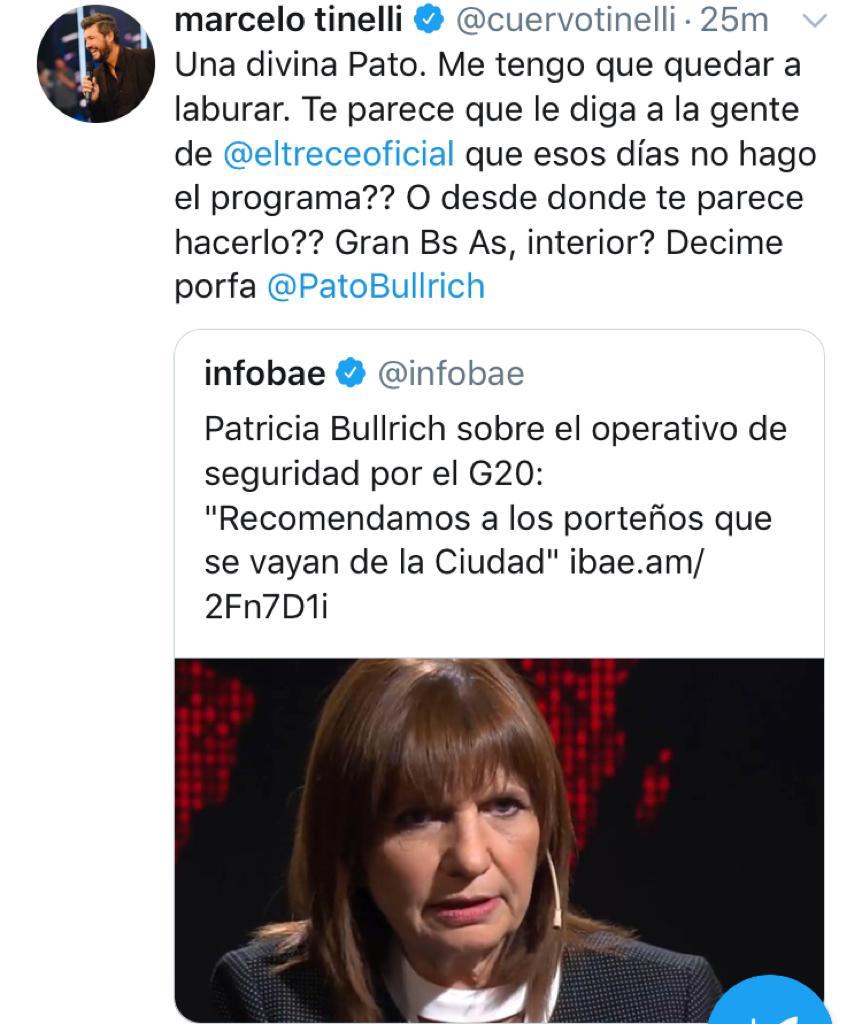Expand the tweet options chevron
Viewport: 862px width, 1024px height.
pyautogui.click(x=814, y=22)
